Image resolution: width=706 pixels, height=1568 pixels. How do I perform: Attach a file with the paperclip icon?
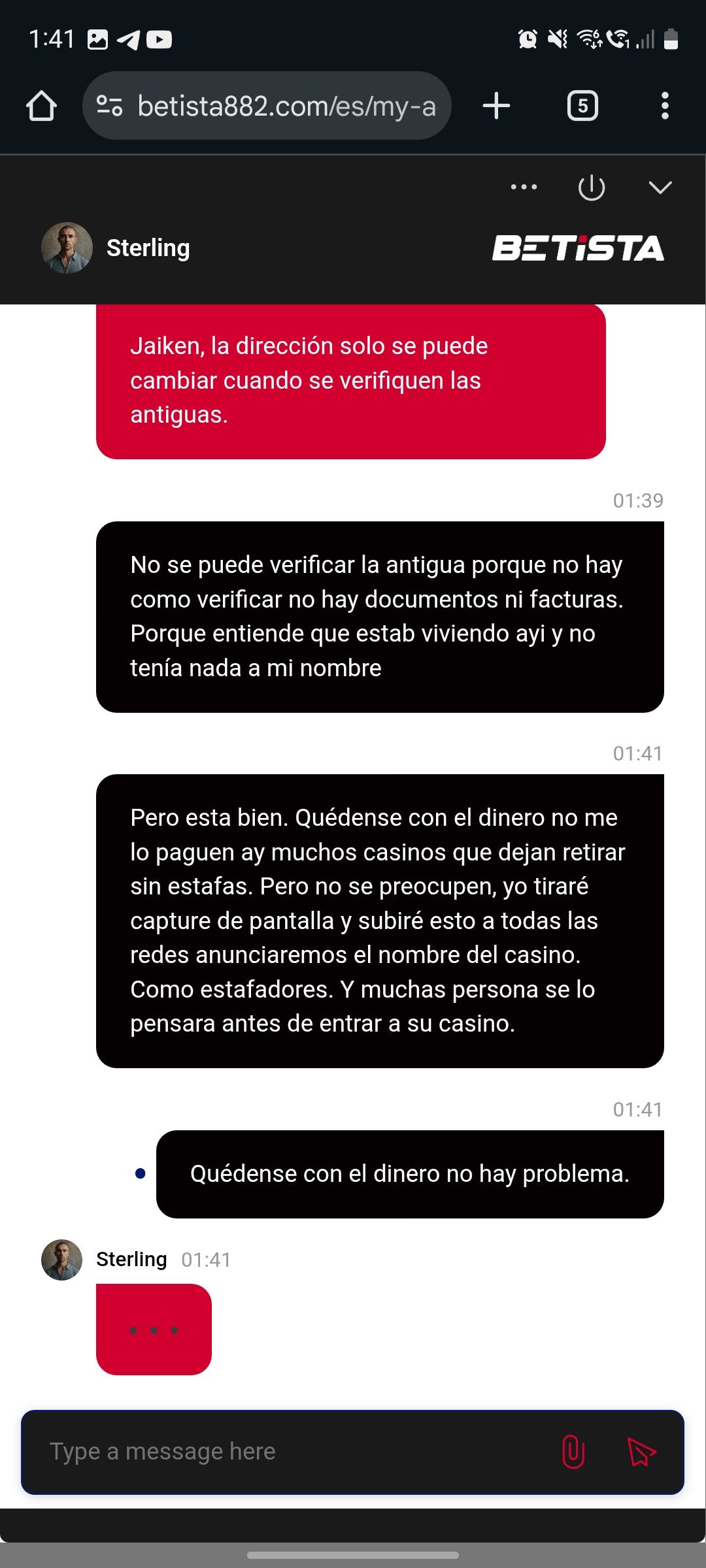(573, 1452)
